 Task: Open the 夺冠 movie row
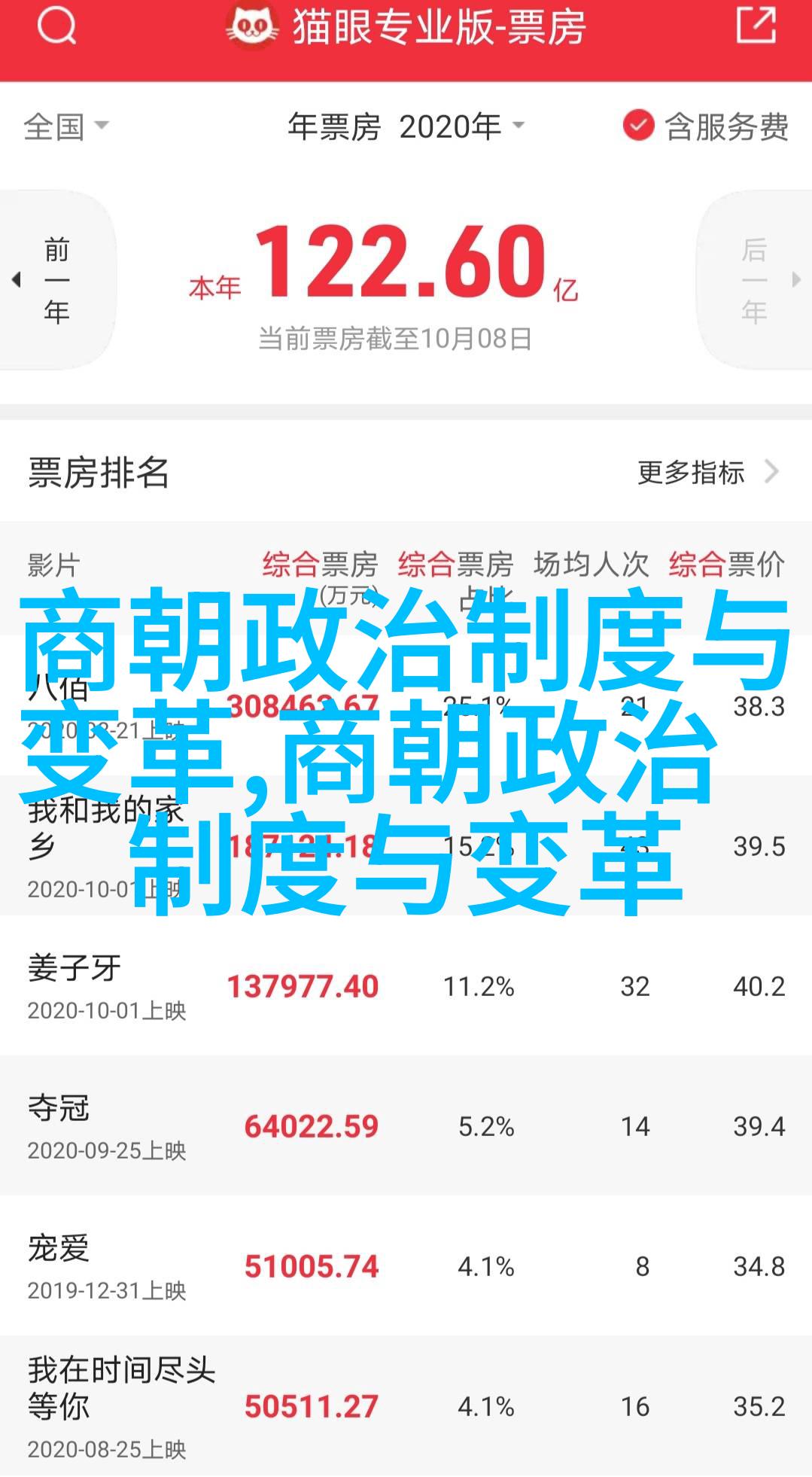click(x=406, y=1126)
